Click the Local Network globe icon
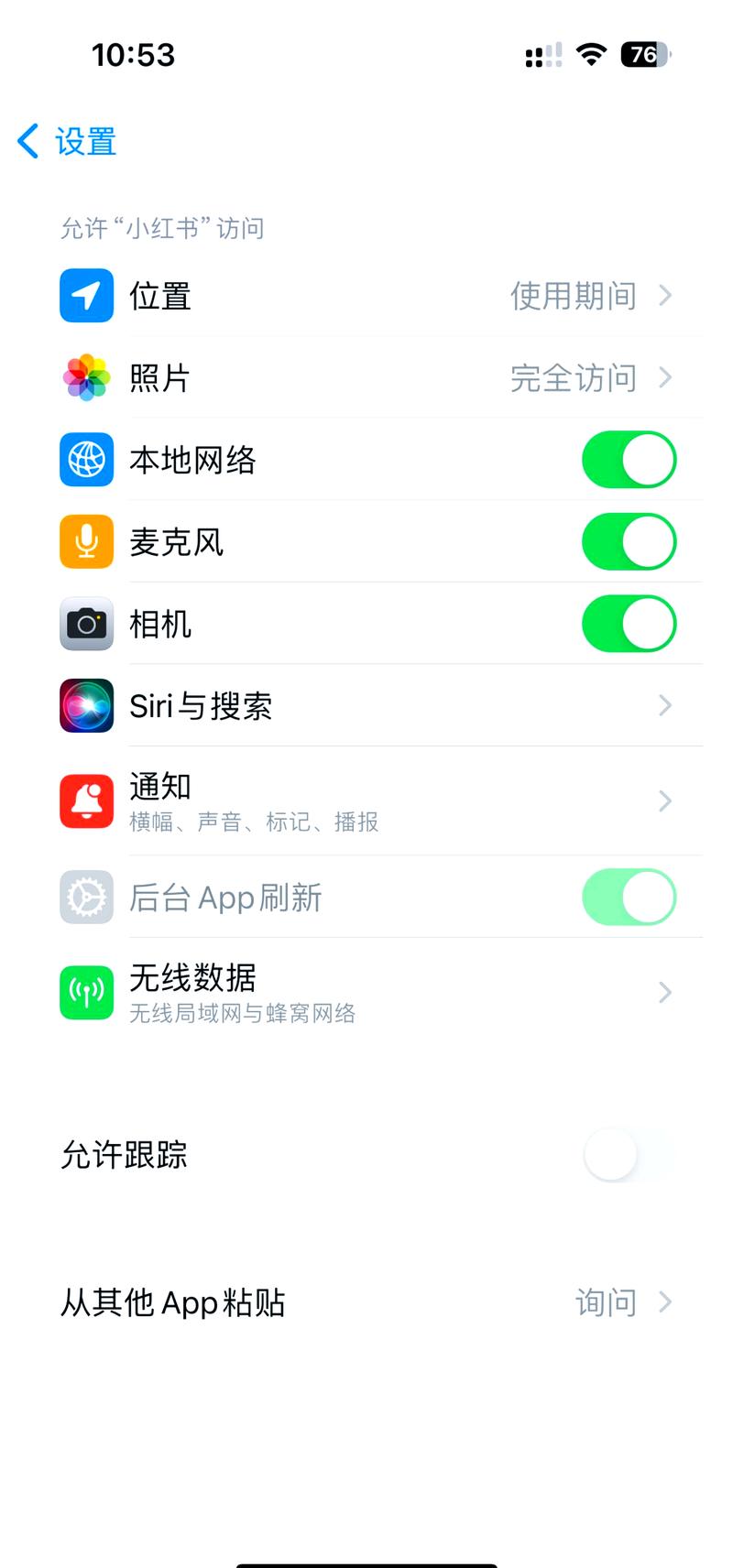This screenshot has height=1568, width=733. tap(86, 460)
